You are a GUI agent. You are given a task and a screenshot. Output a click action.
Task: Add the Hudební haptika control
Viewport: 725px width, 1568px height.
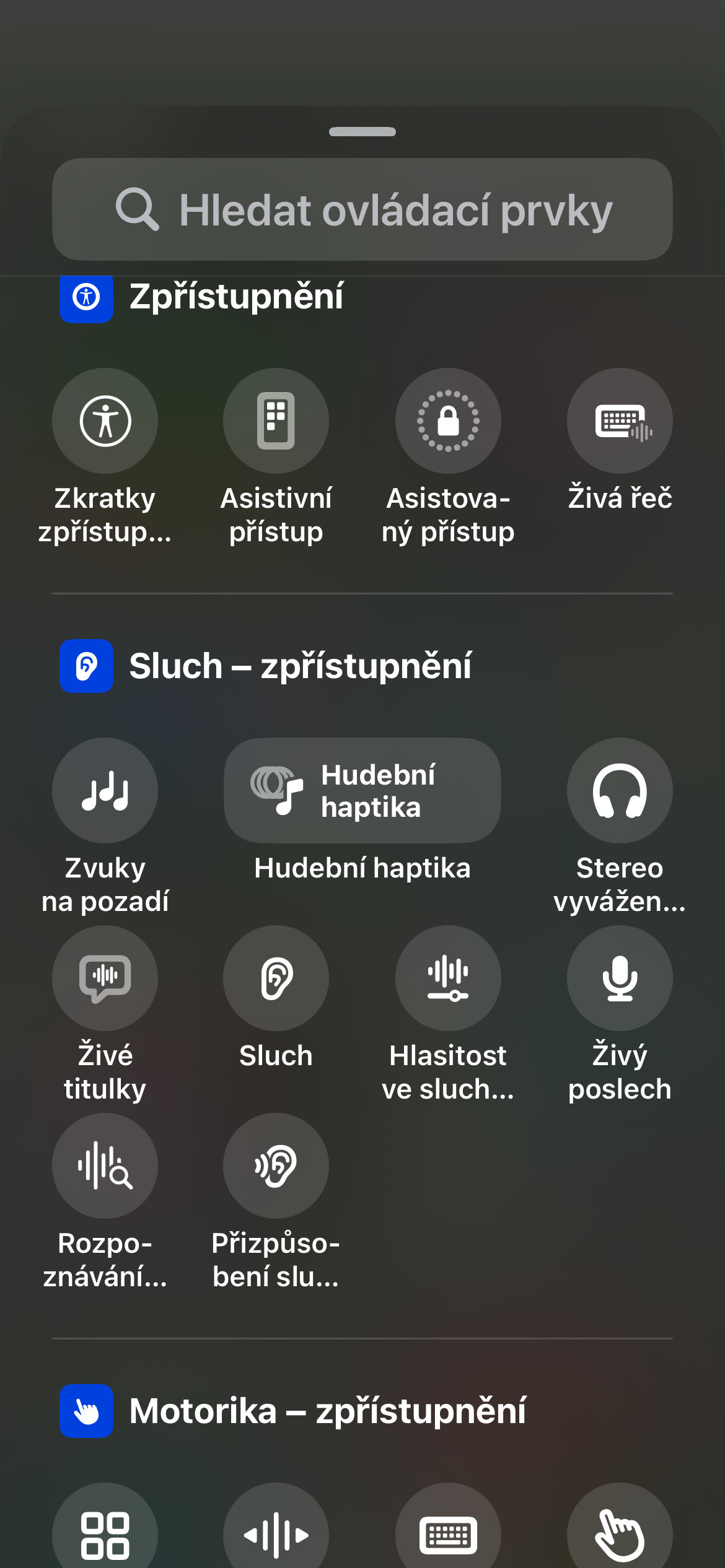362,790
